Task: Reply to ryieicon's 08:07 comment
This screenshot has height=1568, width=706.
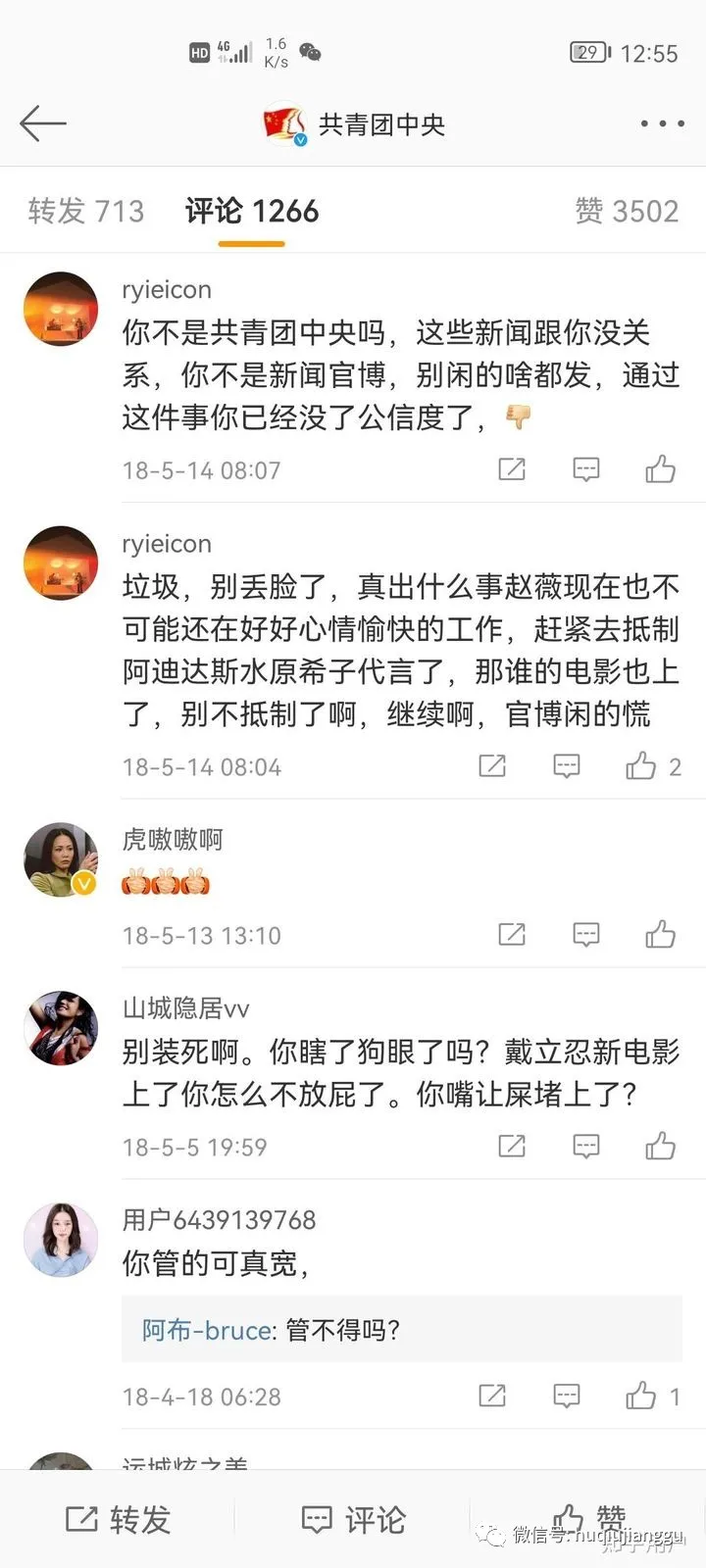Action: [x=585, y=469]
